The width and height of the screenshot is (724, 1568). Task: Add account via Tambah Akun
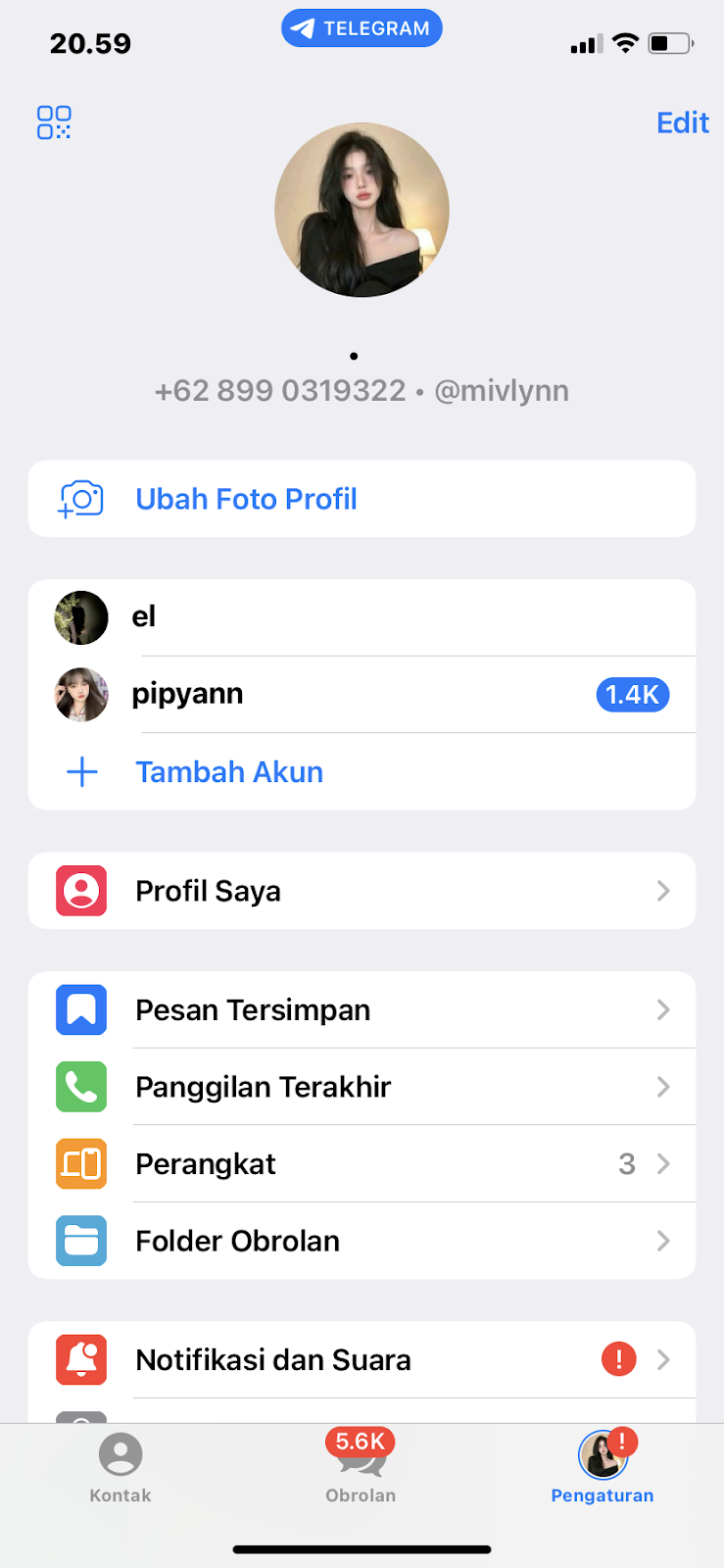coord(228,772)
